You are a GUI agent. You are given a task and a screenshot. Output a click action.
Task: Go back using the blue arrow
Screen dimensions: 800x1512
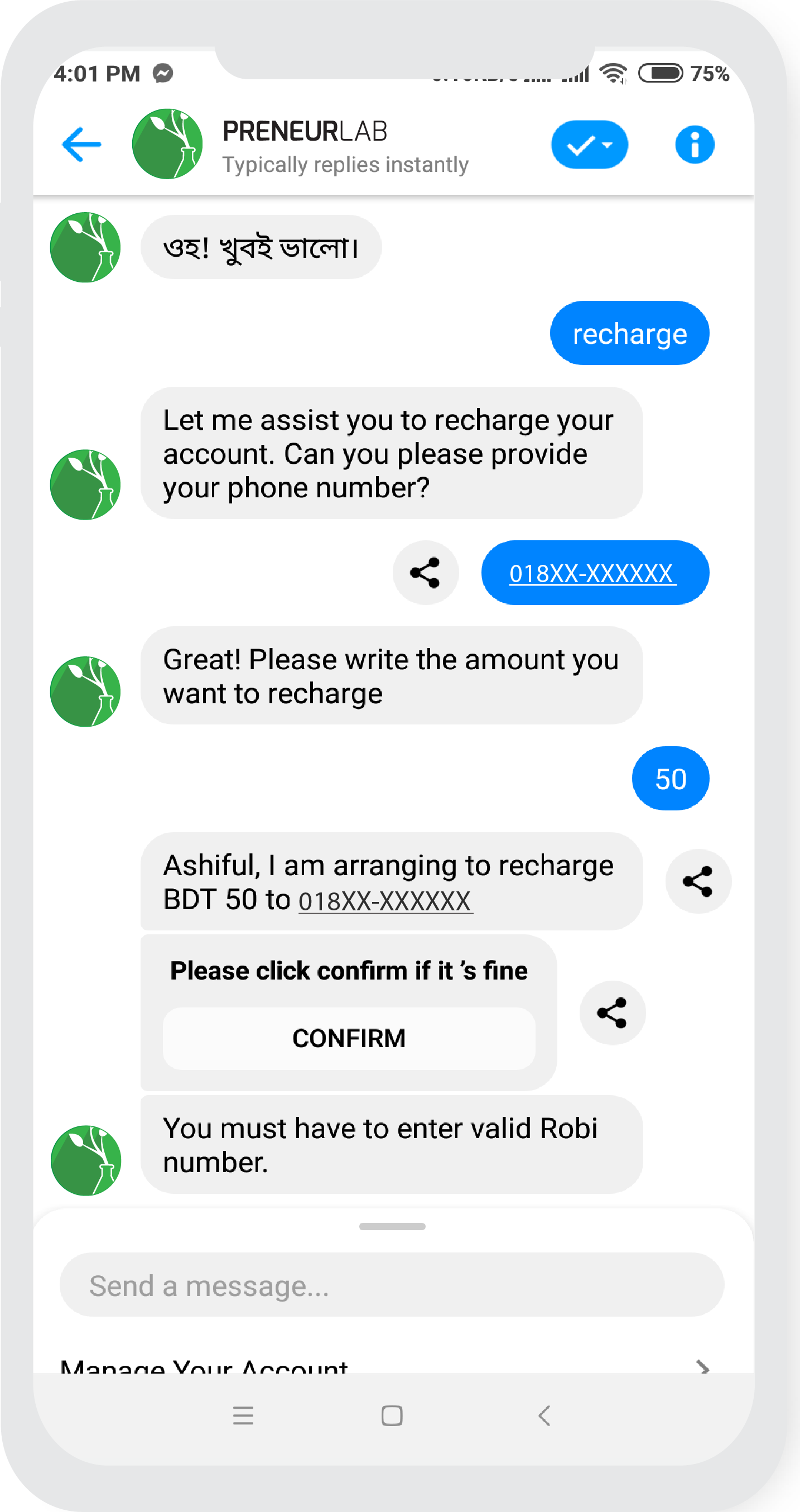tap(81, 145)
